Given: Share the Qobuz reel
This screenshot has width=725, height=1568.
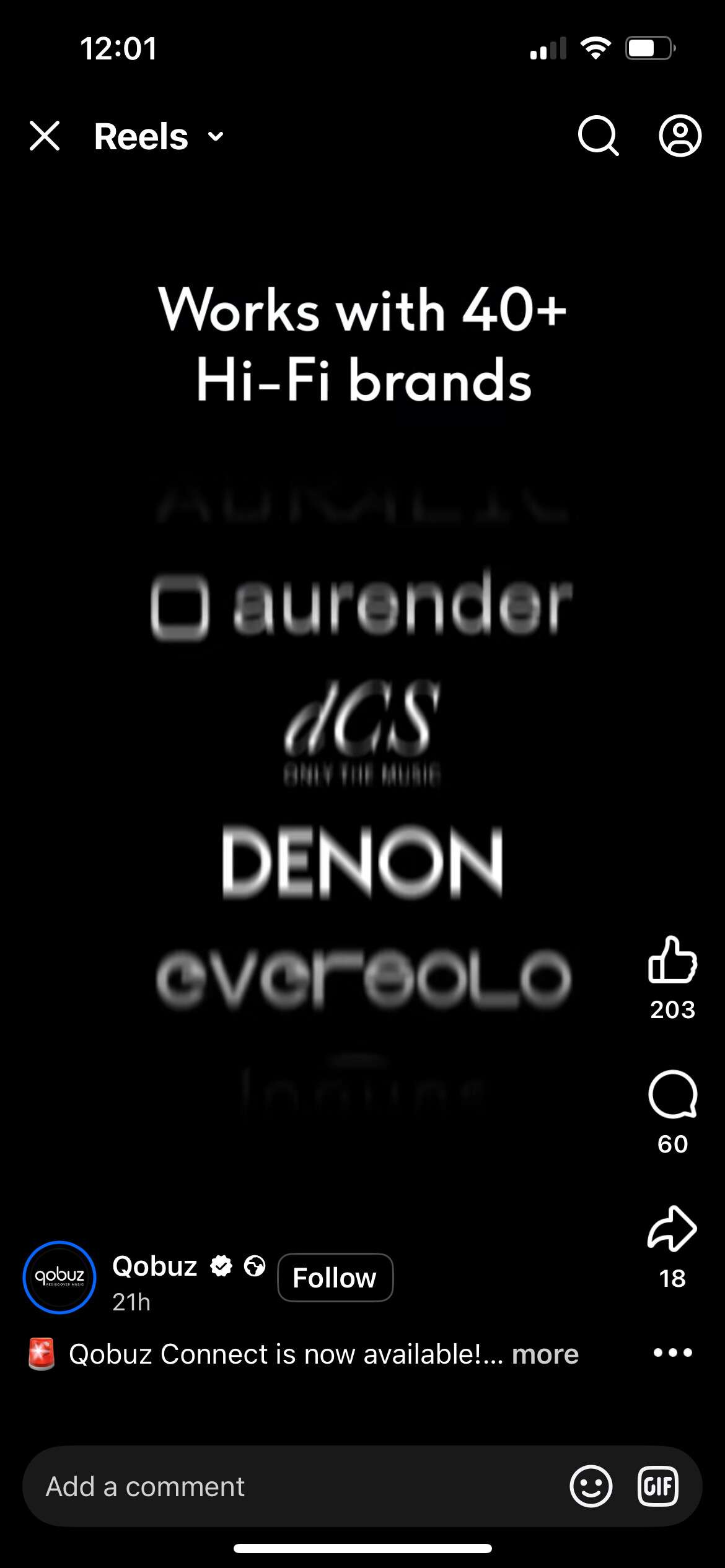Looking at the screenshot, I should point(672,1229).
